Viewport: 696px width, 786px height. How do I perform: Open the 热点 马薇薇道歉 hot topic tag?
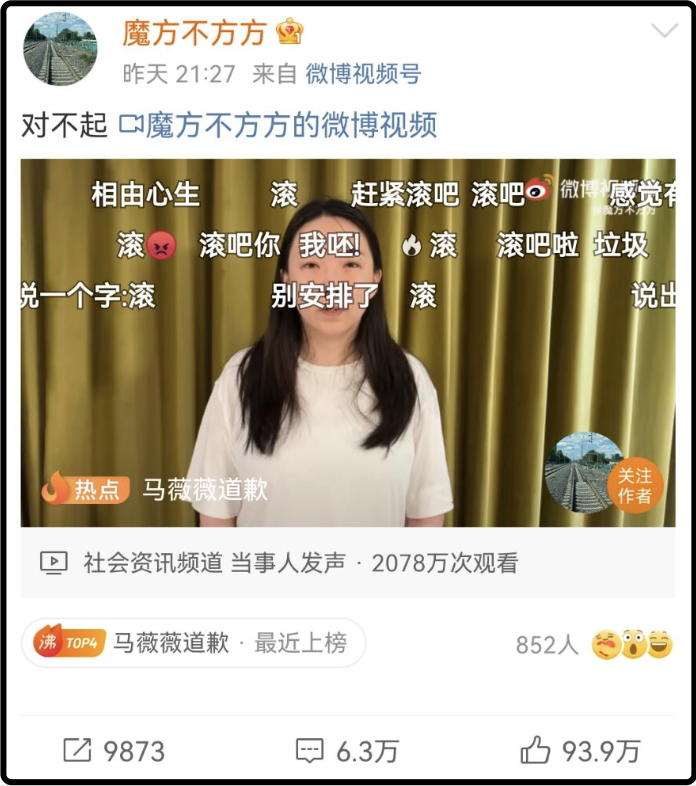155,489
